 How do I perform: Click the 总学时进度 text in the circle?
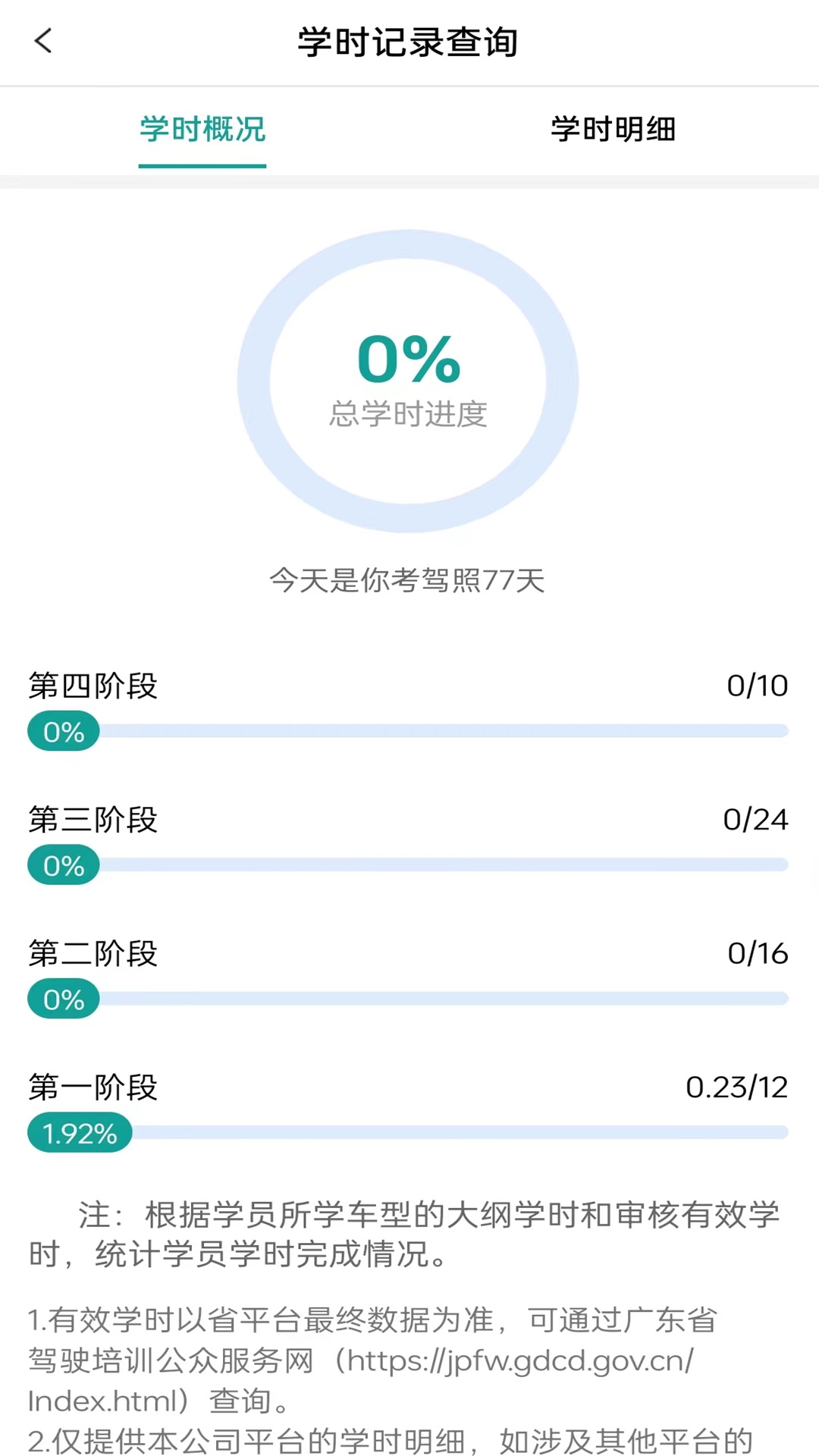[409, 415]
